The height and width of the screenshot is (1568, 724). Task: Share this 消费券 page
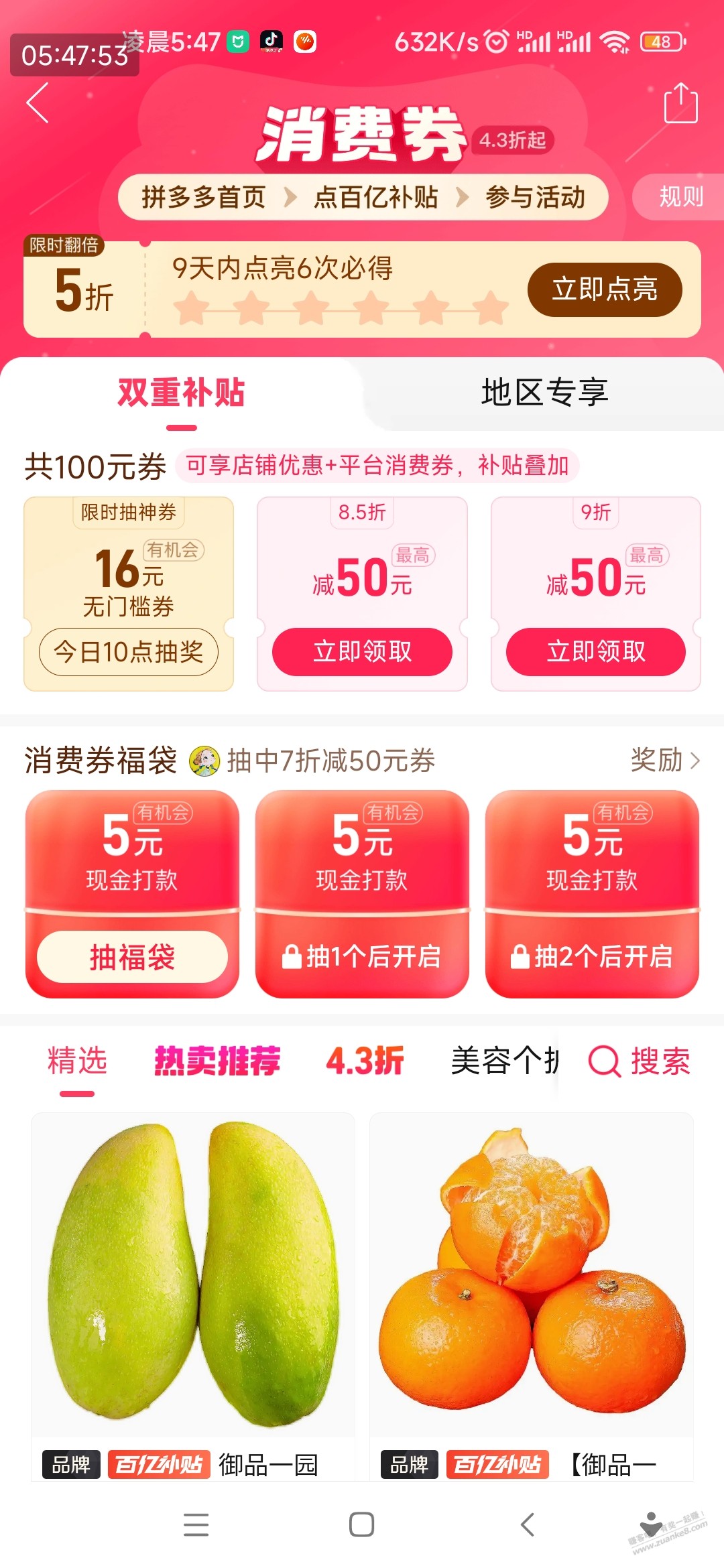tap(680, 103)
